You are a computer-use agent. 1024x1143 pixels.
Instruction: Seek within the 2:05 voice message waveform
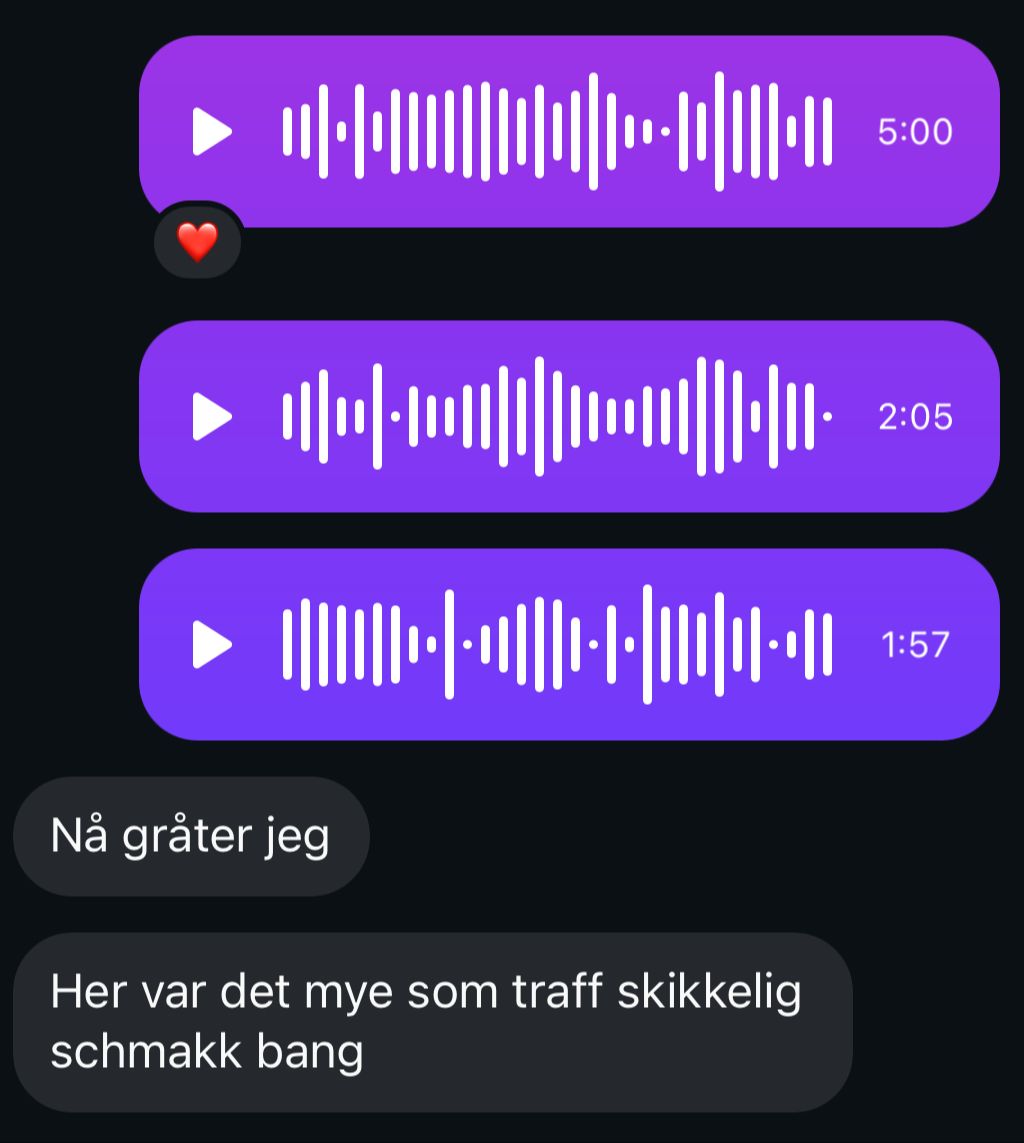click(557, 416)
